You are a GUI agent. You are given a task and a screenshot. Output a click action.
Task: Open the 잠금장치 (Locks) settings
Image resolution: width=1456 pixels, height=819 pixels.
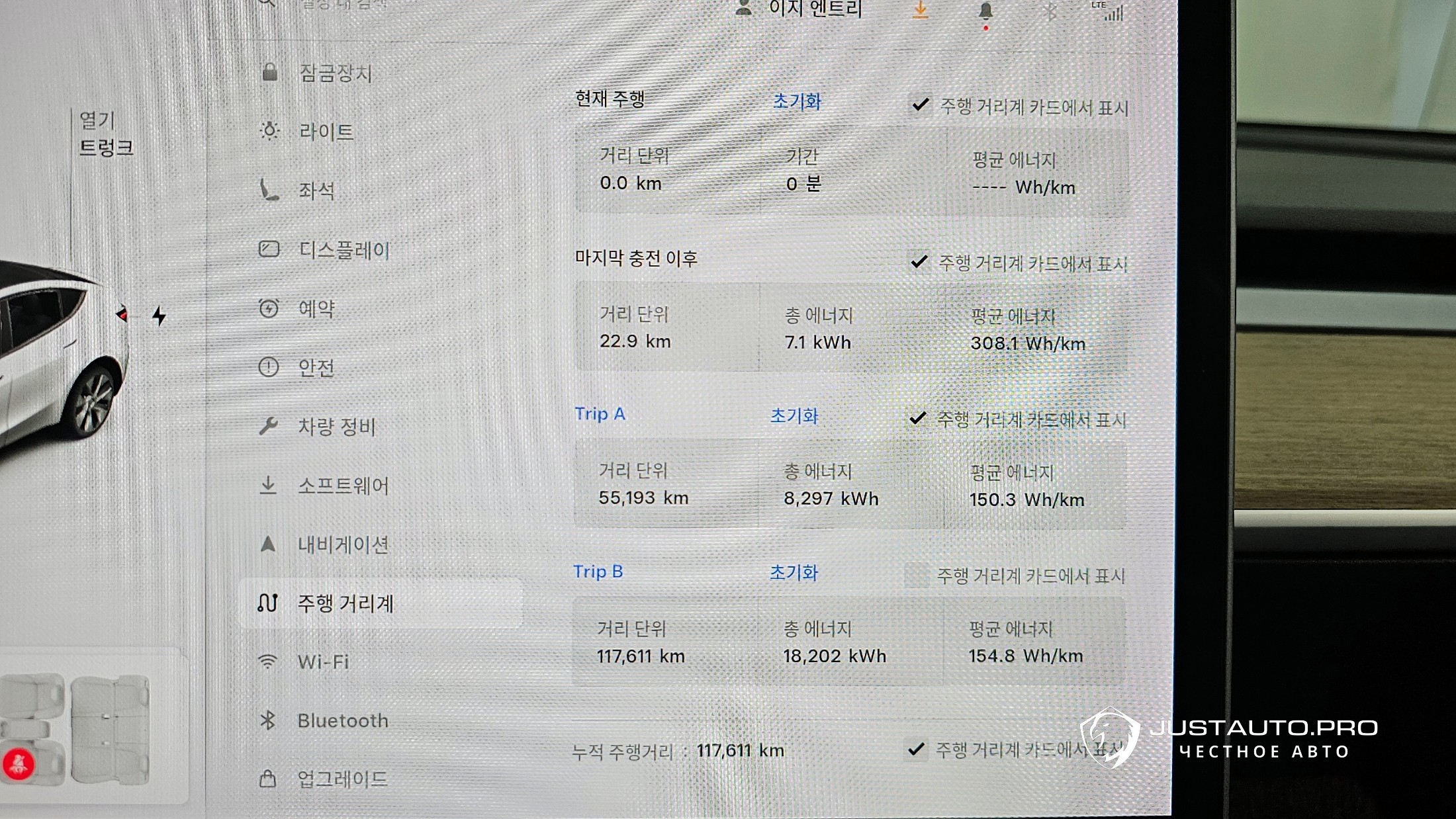[335, 73]
